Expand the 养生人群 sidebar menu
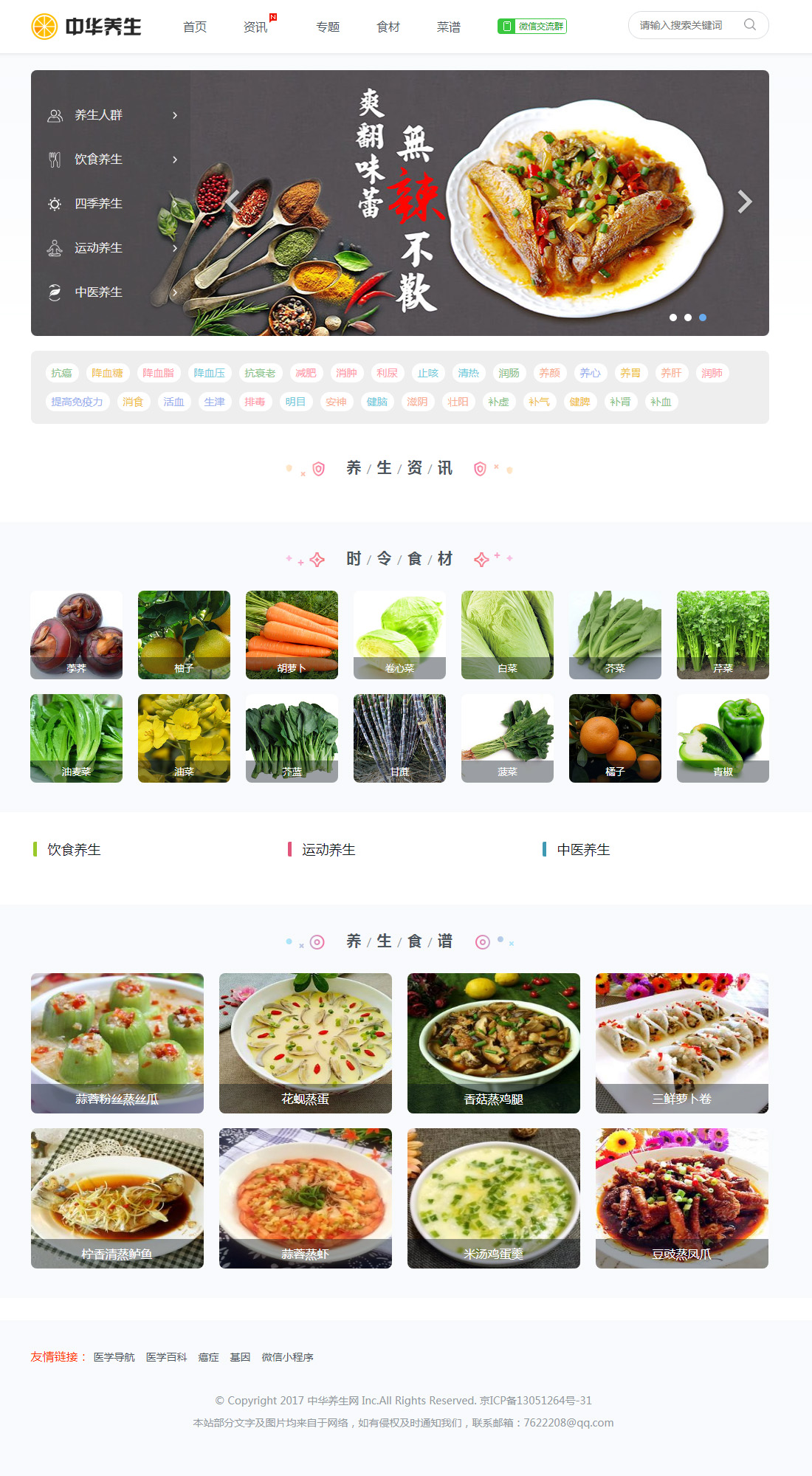The height and width of the screenshot is (1476, 812). click(111, 115)
